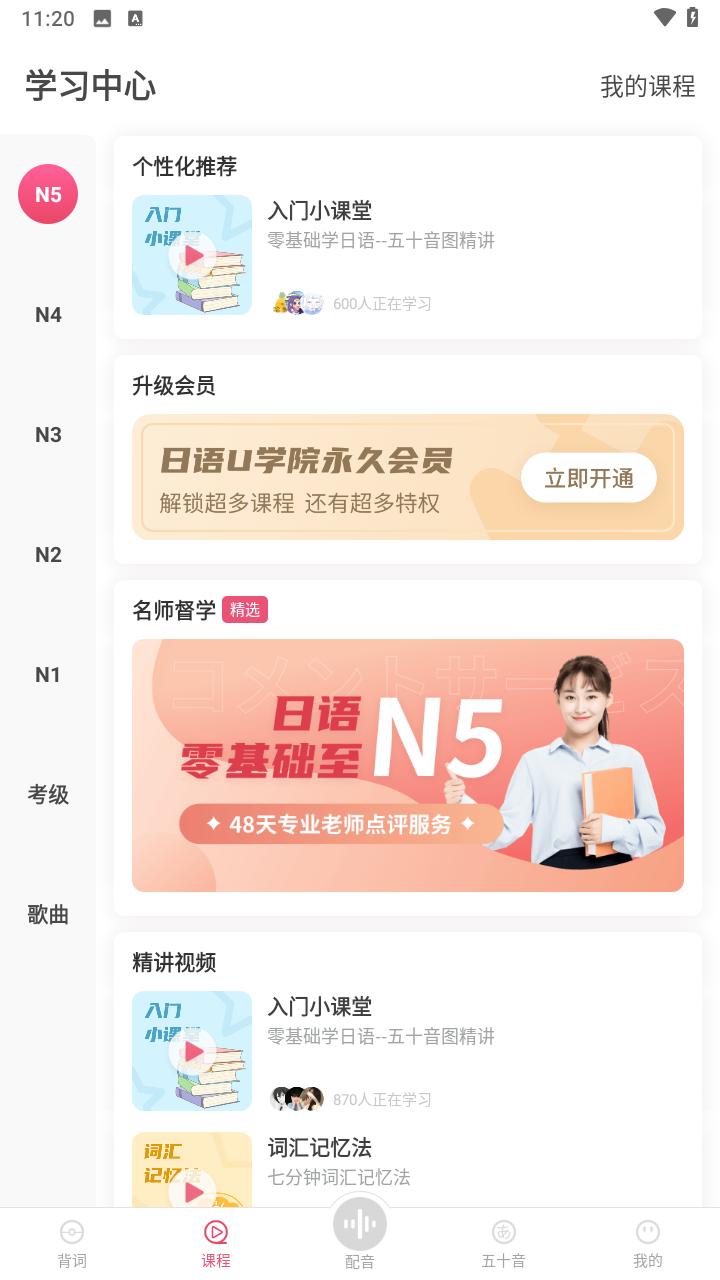This screenshot has width=720, height=1280.
Task: Tap the 立即开通 membership button
Action: [x=588, y=478]
